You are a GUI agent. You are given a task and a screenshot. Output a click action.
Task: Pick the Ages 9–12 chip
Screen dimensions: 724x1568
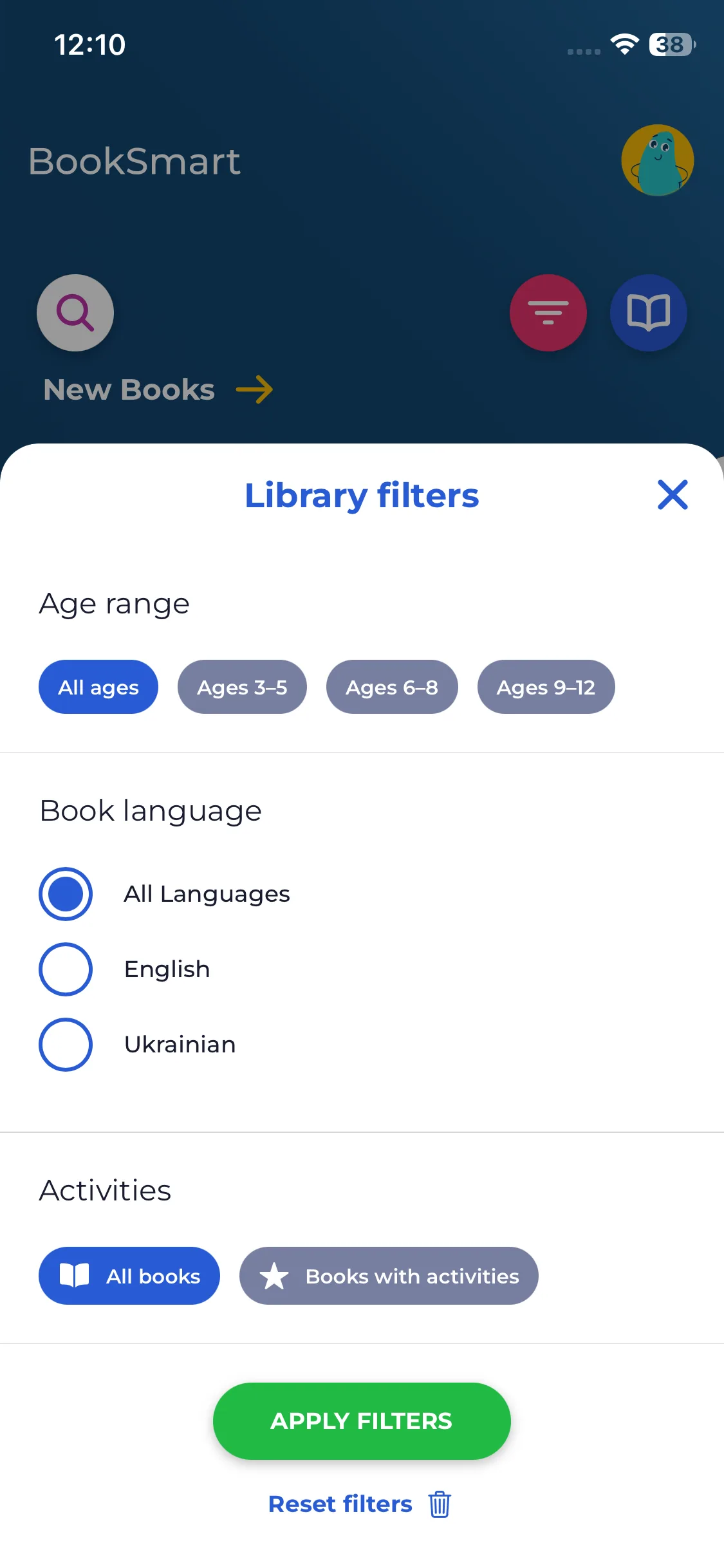point(546,687)
